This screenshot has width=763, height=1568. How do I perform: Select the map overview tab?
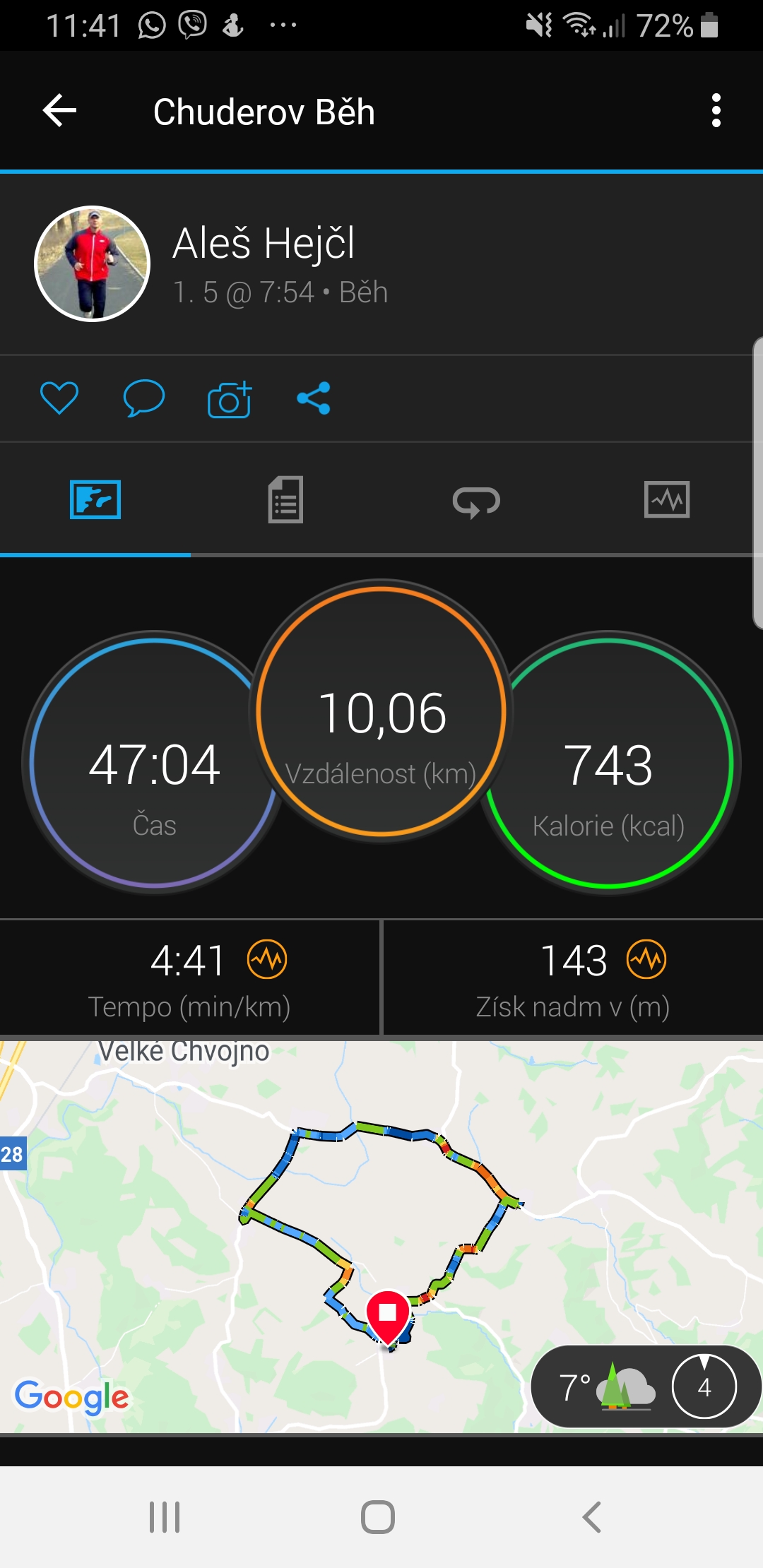click(x=95, y=500)
